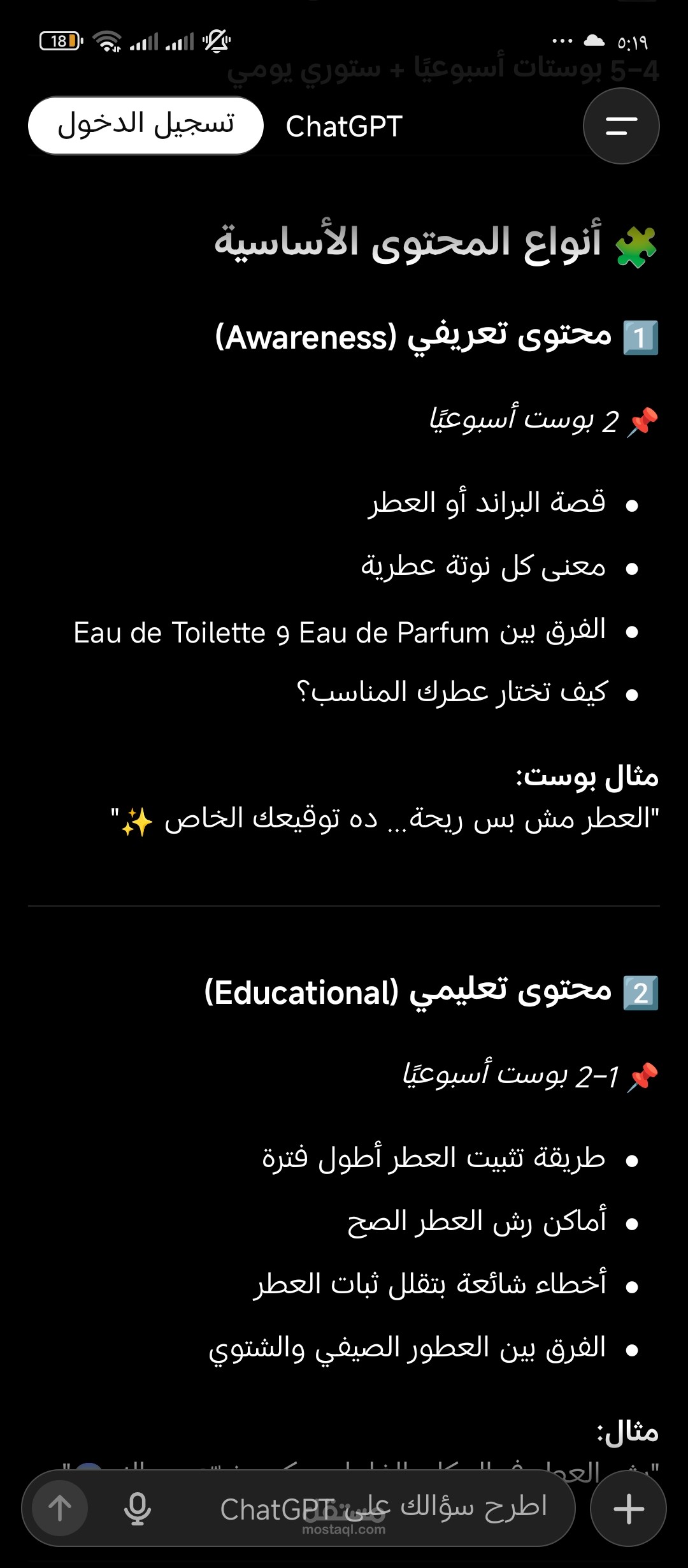The width and height of the screenshot is (688, 1568).
Task: Send the message with the arrow button
Action: (61, 1508)
